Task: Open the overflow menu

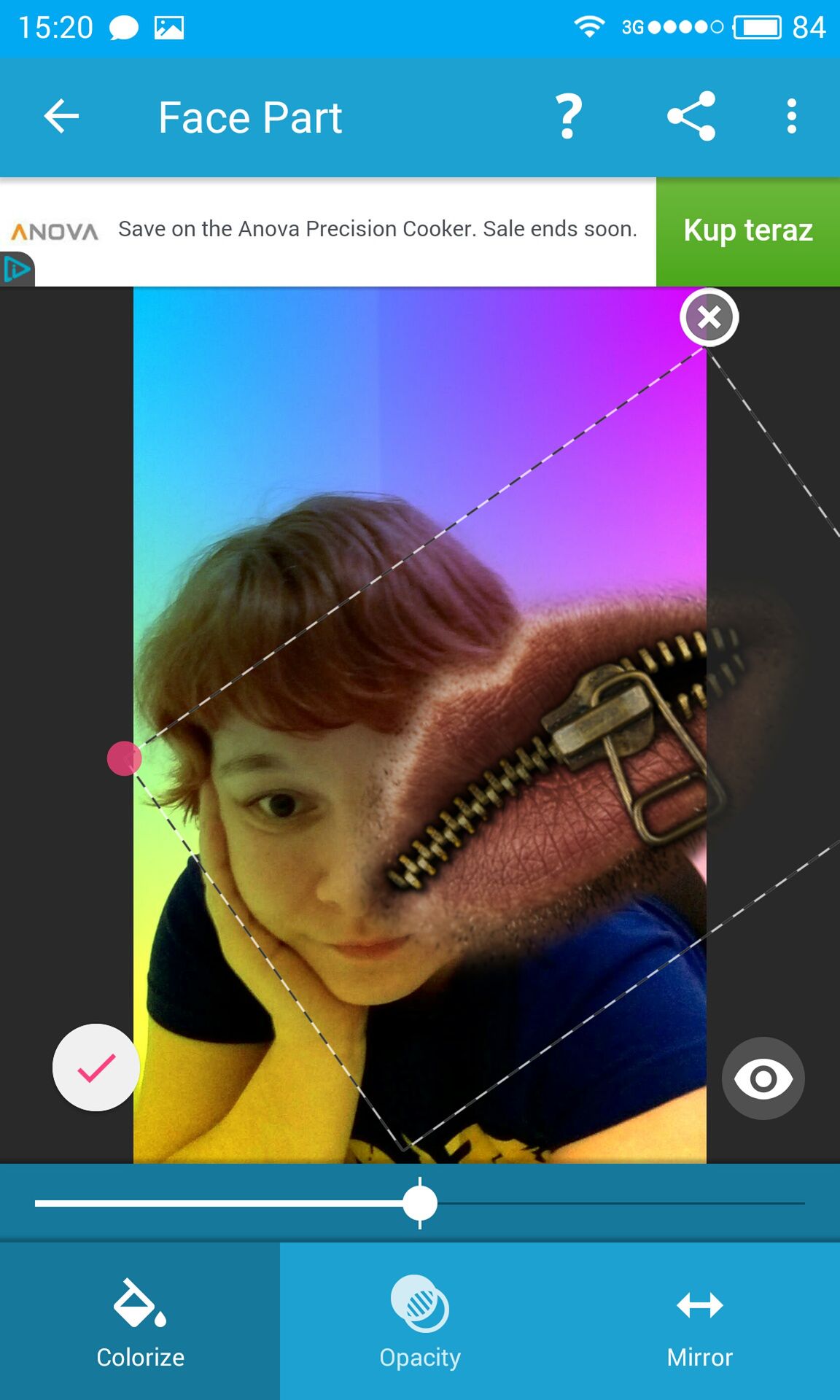Action: point(791,117)
